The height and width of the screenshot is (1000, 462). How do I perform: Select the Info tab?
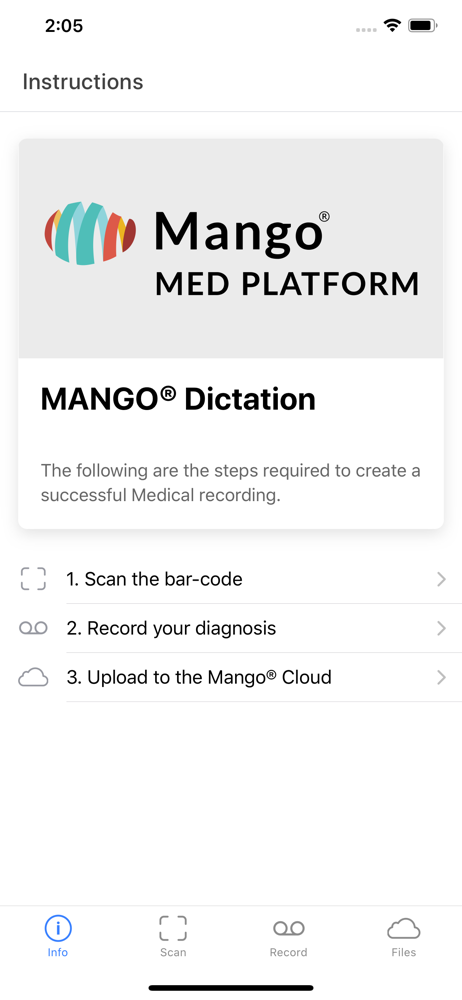pyautogui.click(x=58, y=936)
